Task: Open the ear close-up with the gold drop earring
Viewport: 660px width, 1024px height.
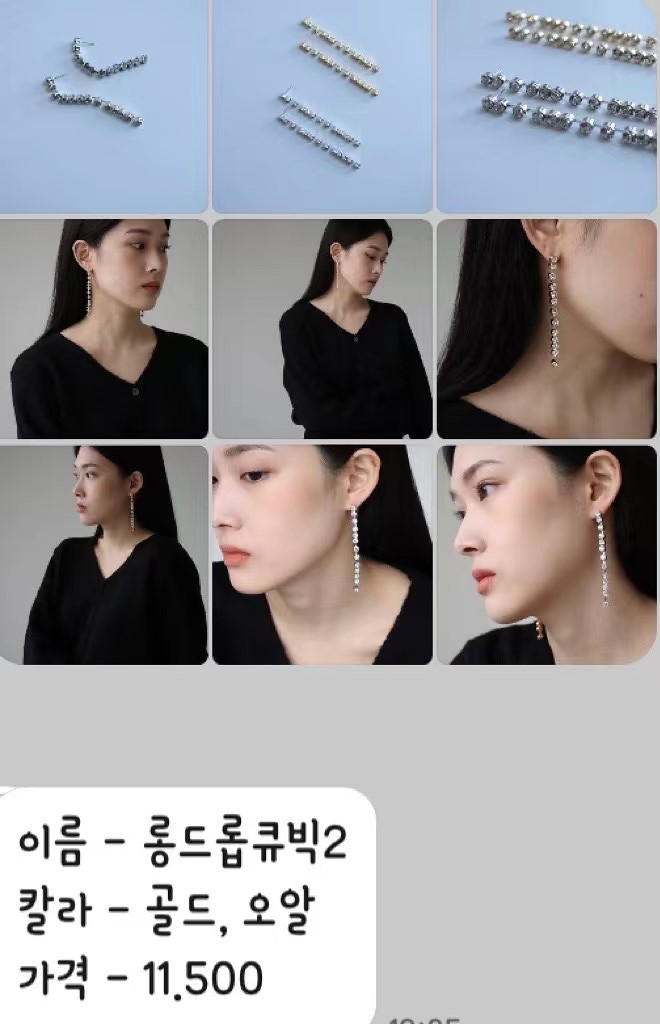Action: click(x=546, y=328)
